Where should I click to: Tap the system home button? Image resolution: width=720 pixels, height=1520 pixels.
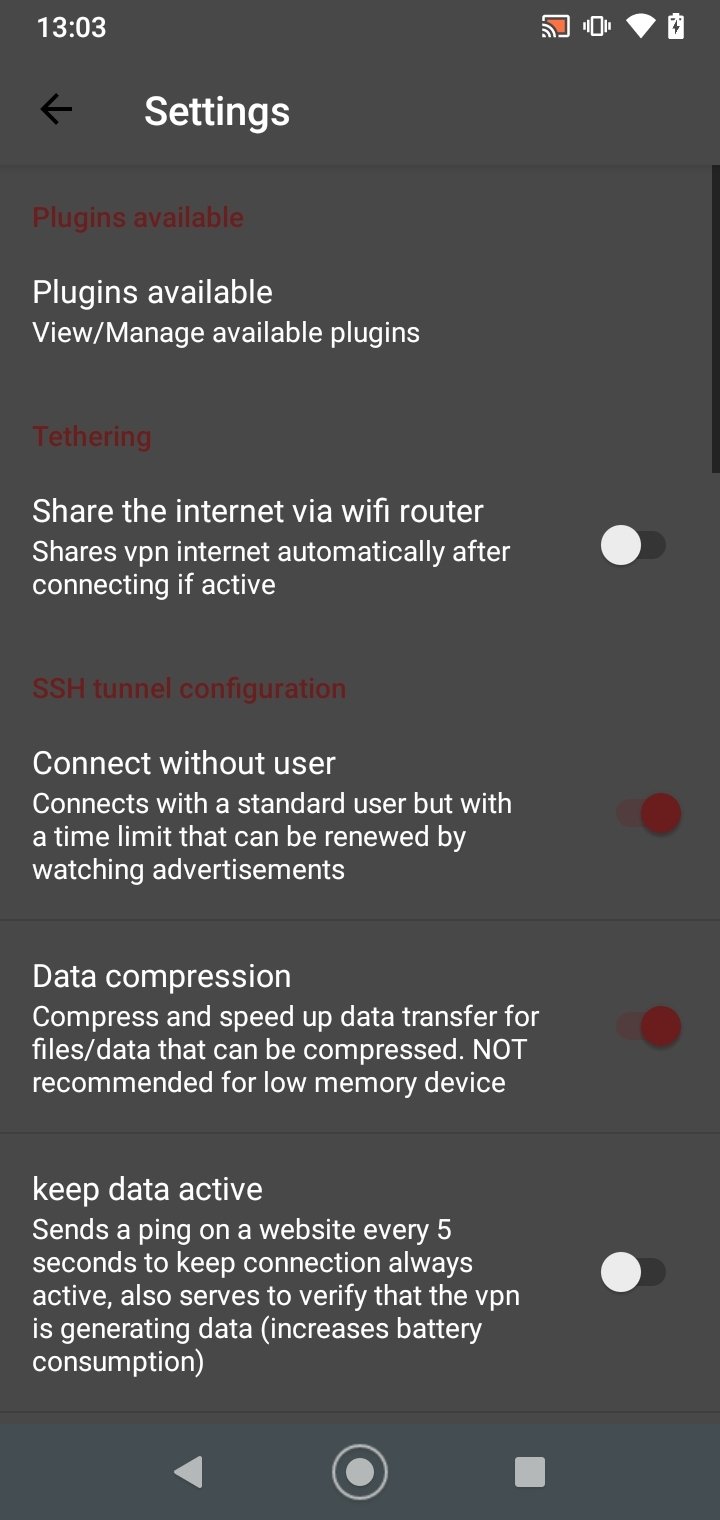[360, 1471]
